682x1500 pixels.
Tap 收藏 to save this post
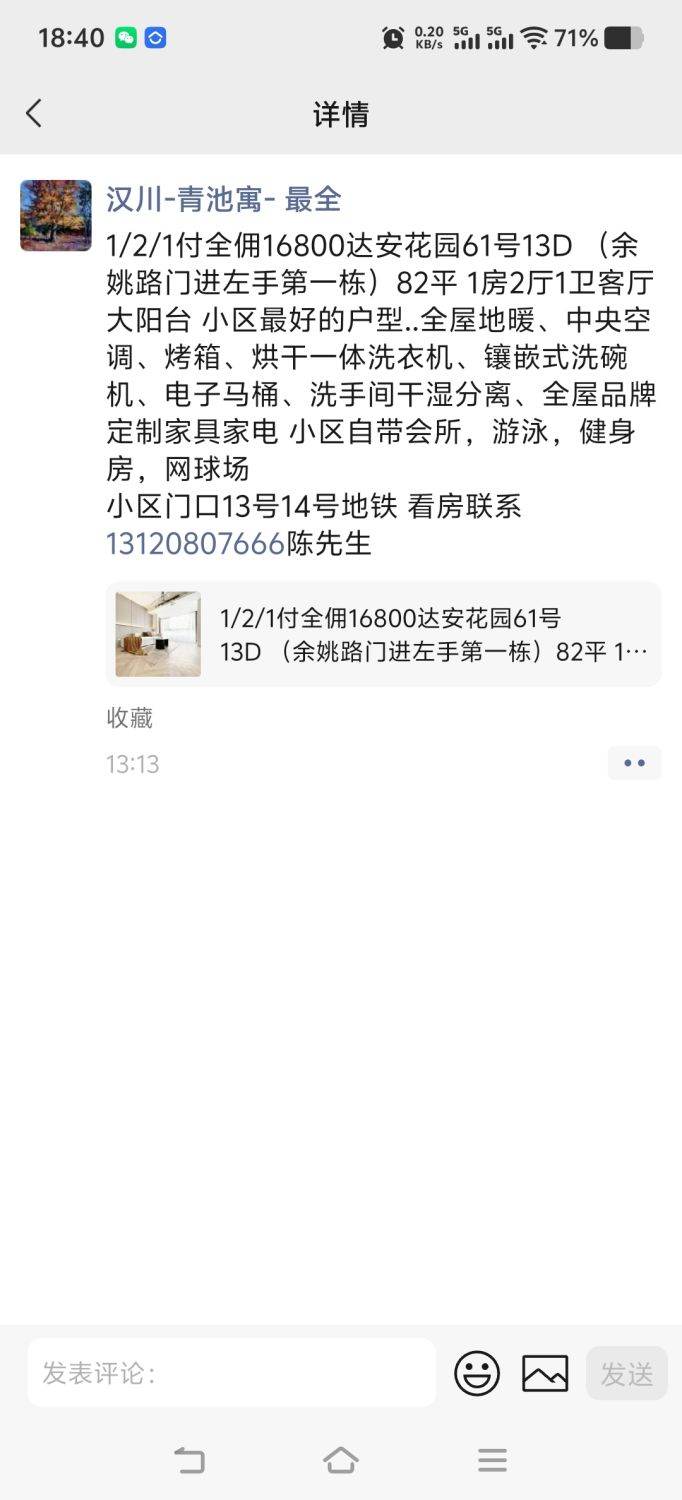[130, 717]
